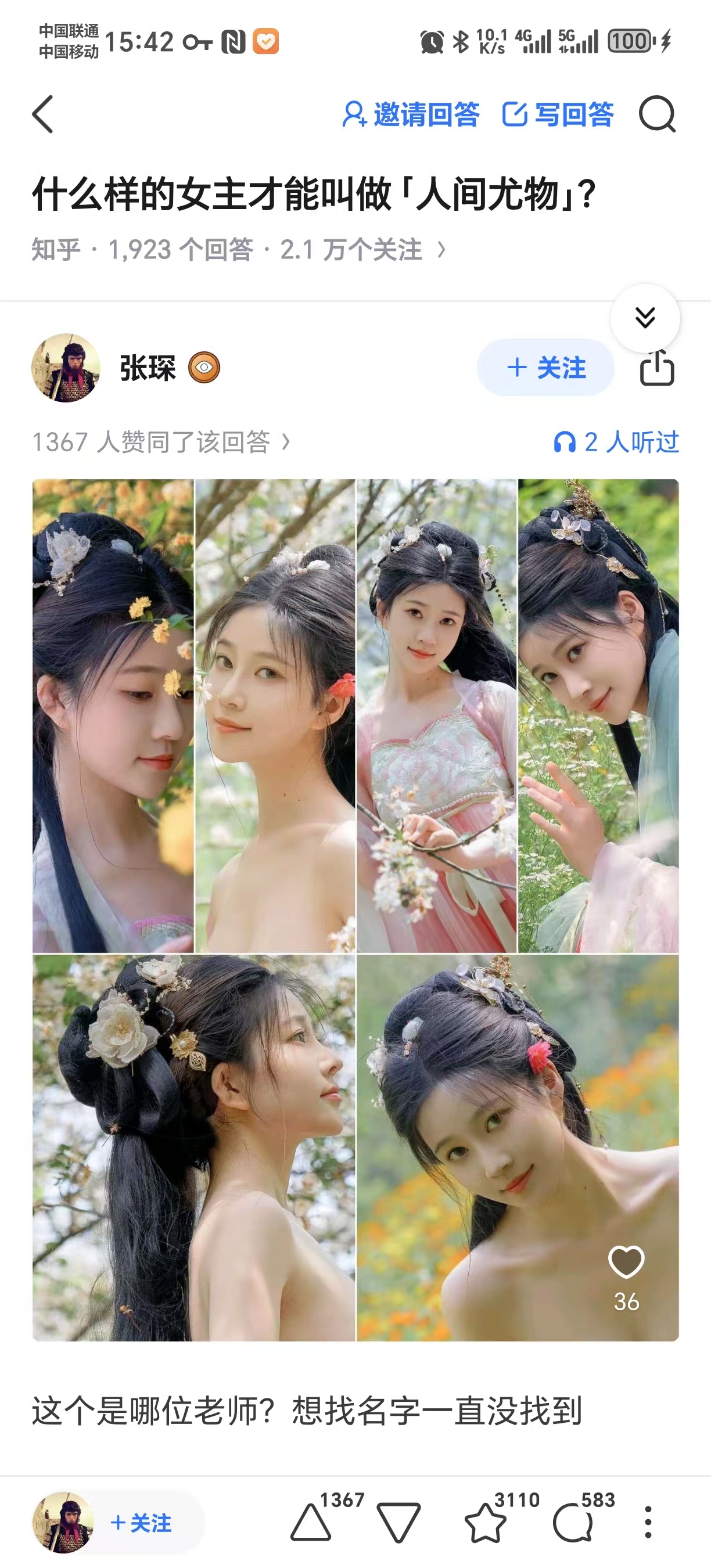Share this answer

(657, 368)
